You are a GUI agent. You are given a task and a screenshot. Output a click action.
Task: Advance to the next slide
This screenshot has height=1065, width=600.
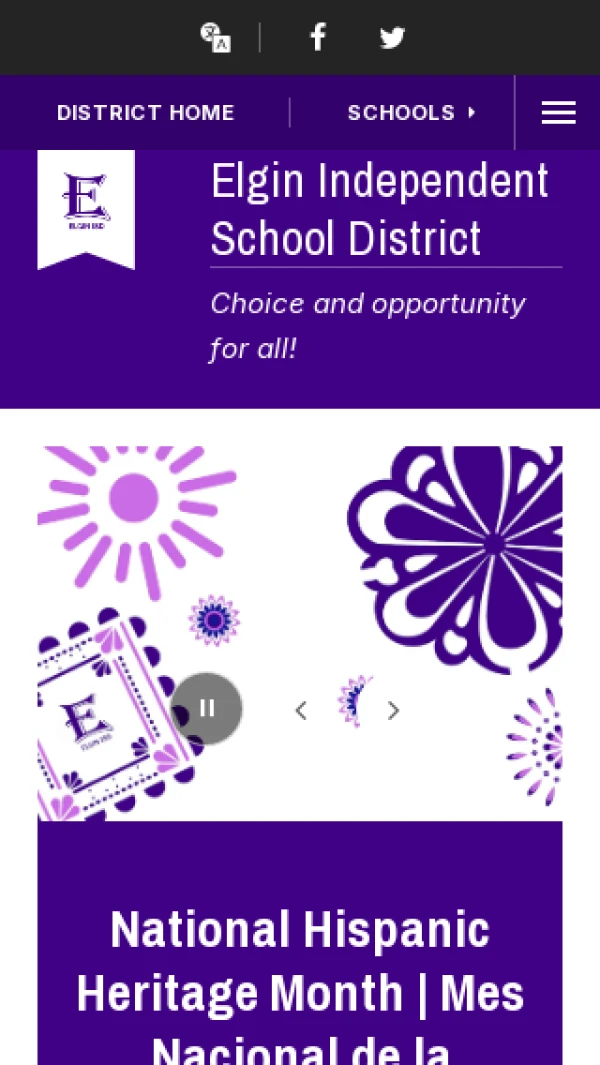point(394,710)
